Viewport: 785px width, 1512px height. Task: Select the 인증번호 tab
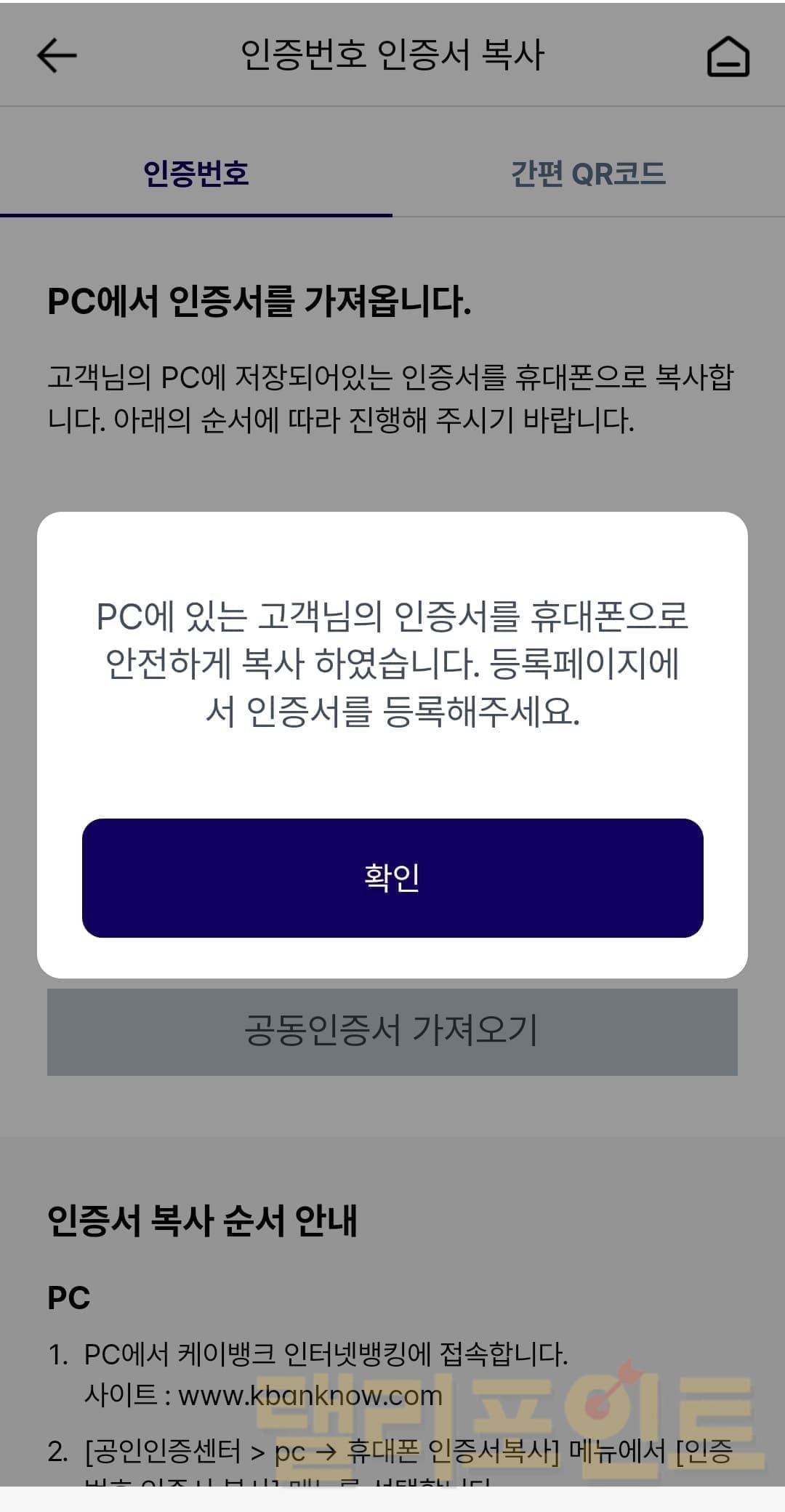(196, 174)
